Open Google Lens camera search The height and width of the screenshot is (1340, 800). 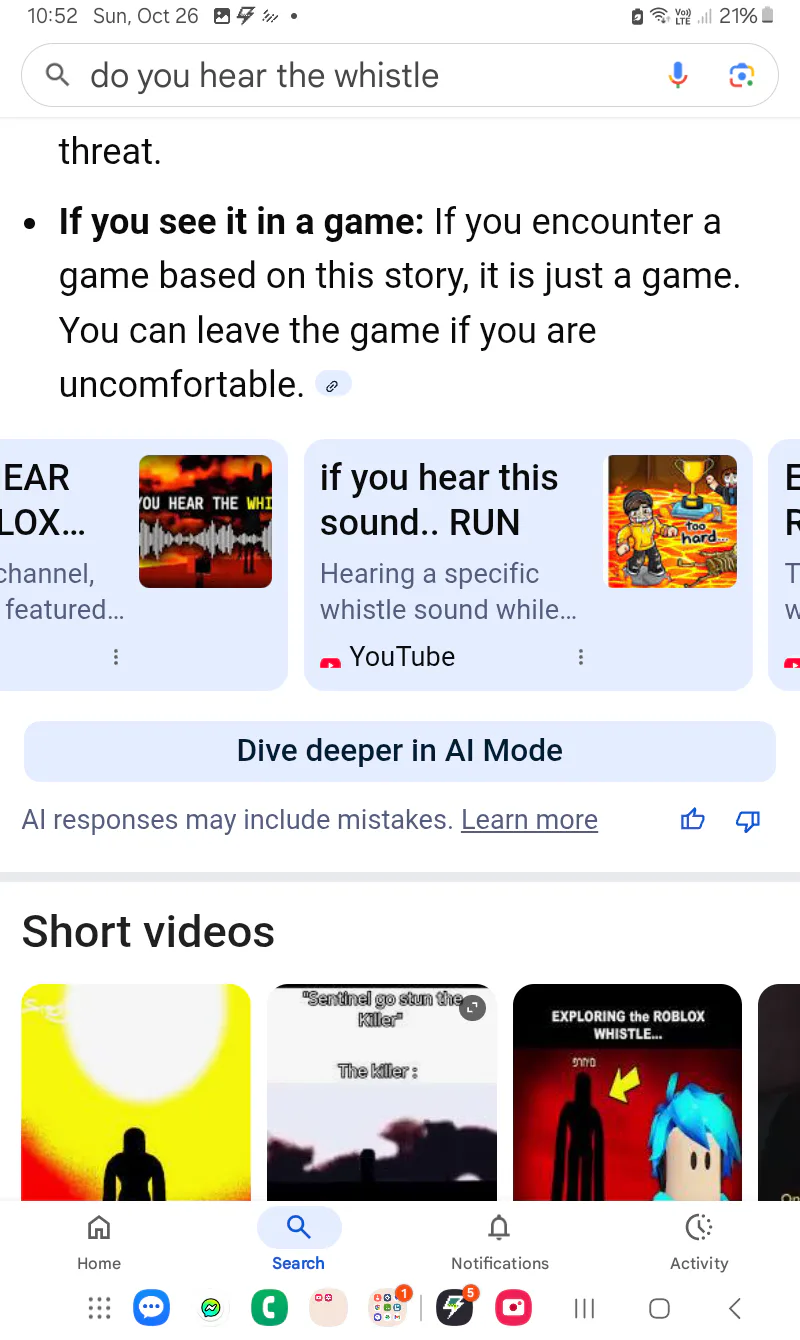coord(741,76)
